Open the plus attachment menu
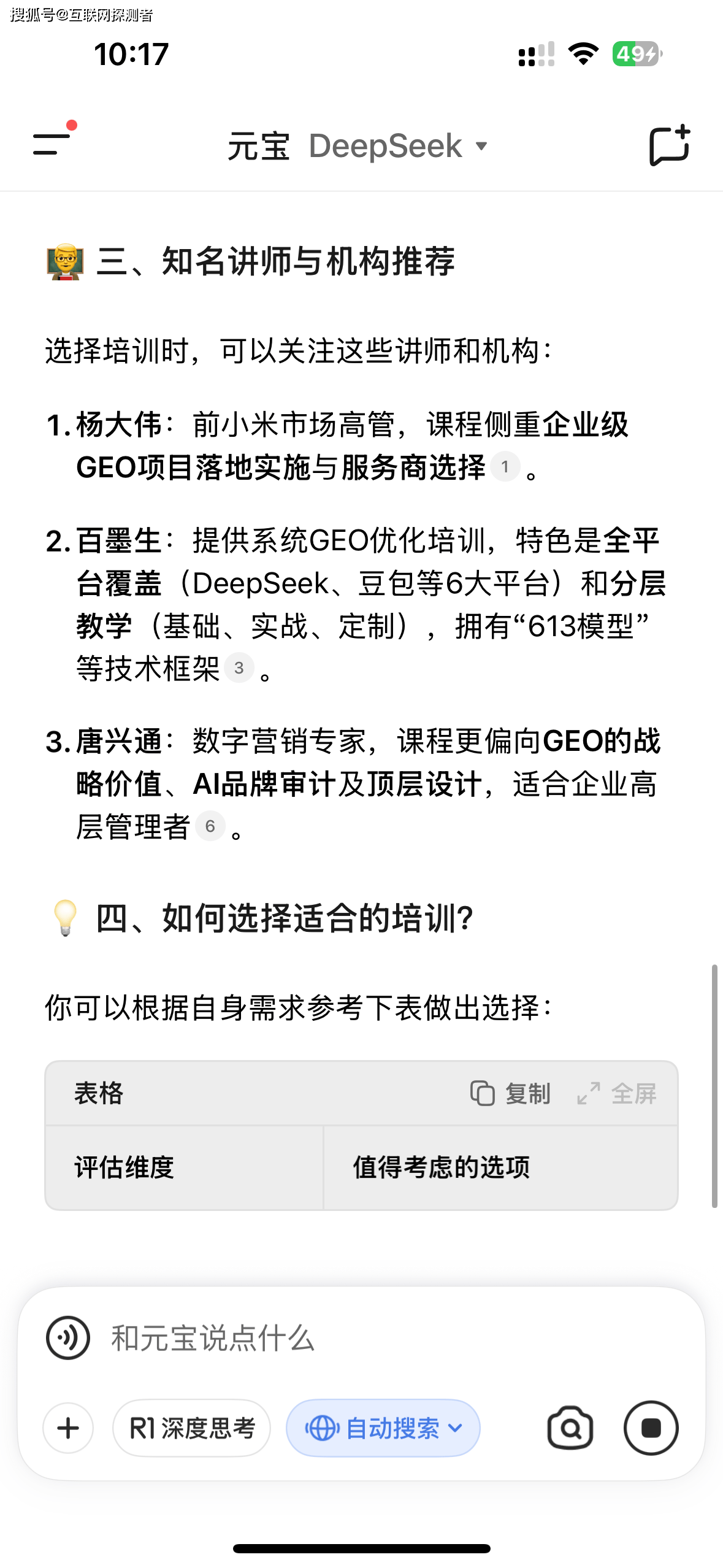 point(68,1429)
